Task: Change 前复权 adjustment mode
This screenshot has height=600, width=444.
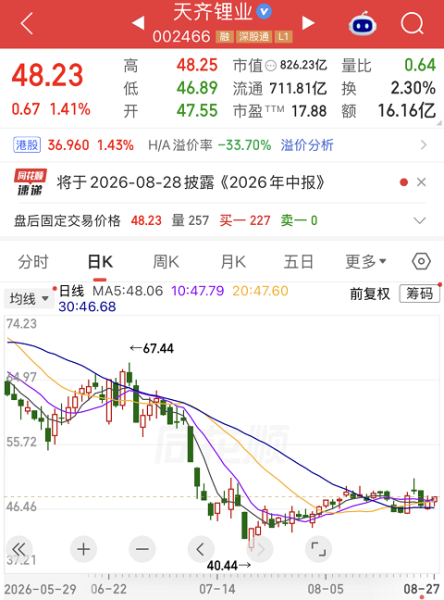Action: click(370, 294)
